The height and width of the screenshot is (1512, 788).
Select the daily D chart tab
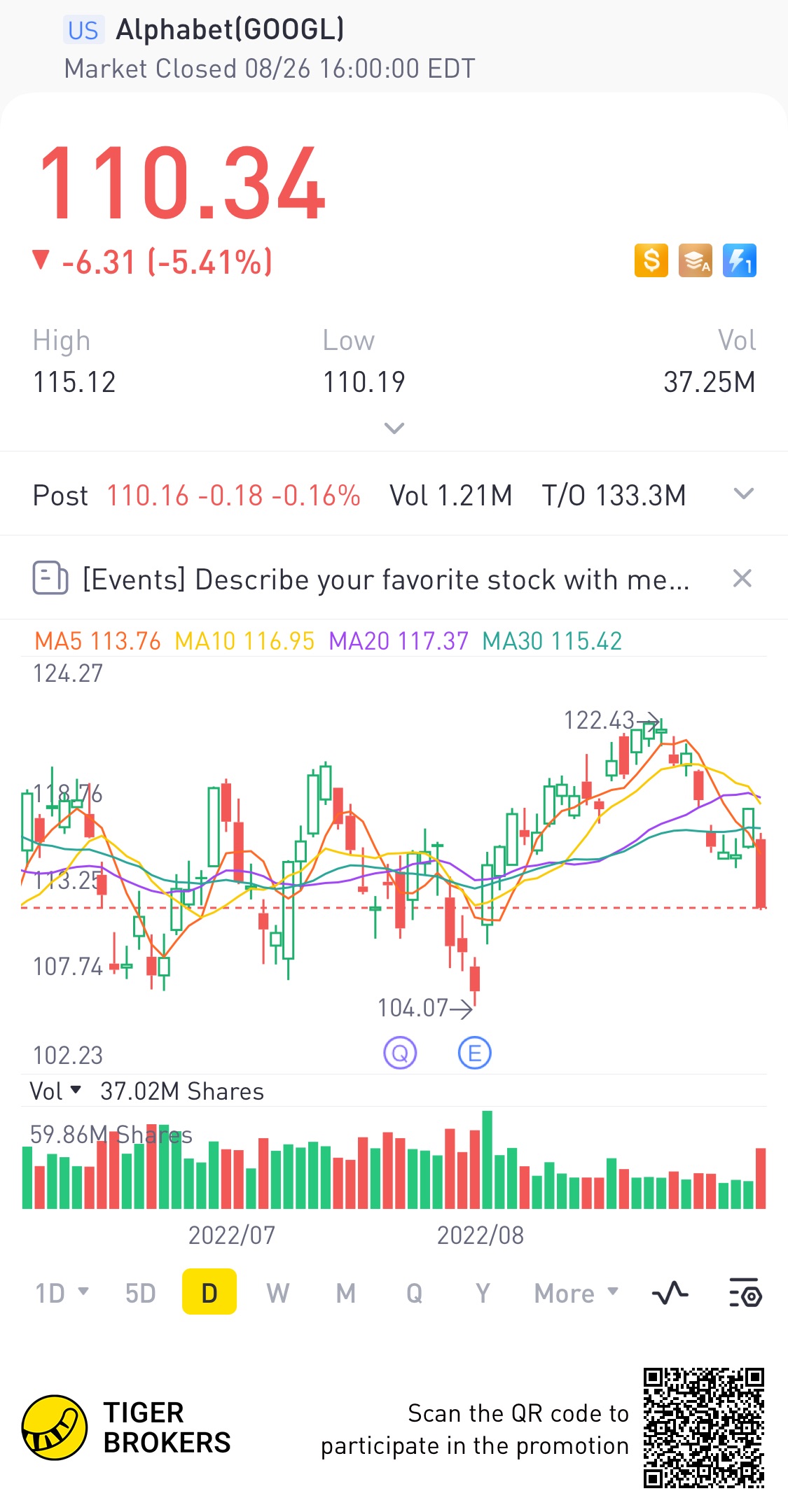point(209,1293)
